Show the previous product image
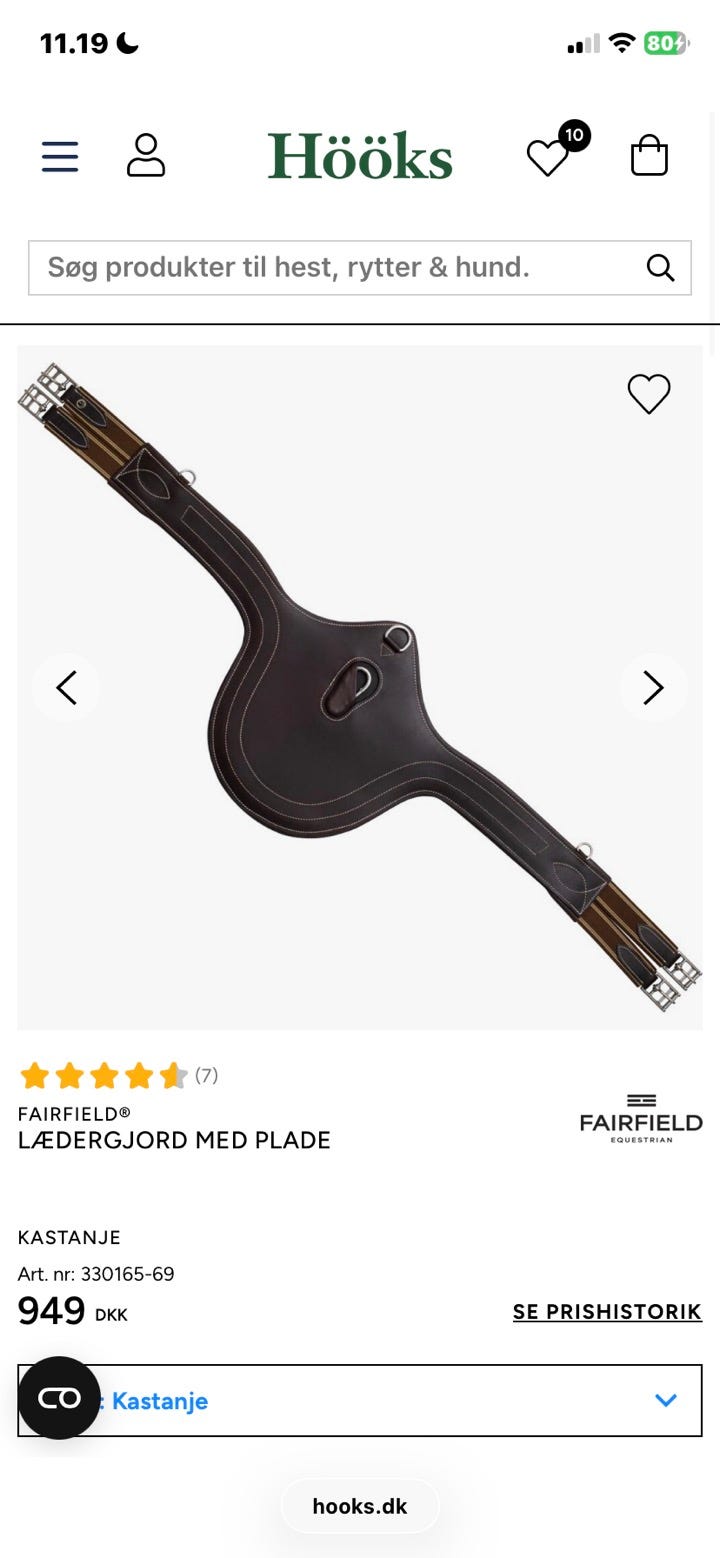 (66, 687)
